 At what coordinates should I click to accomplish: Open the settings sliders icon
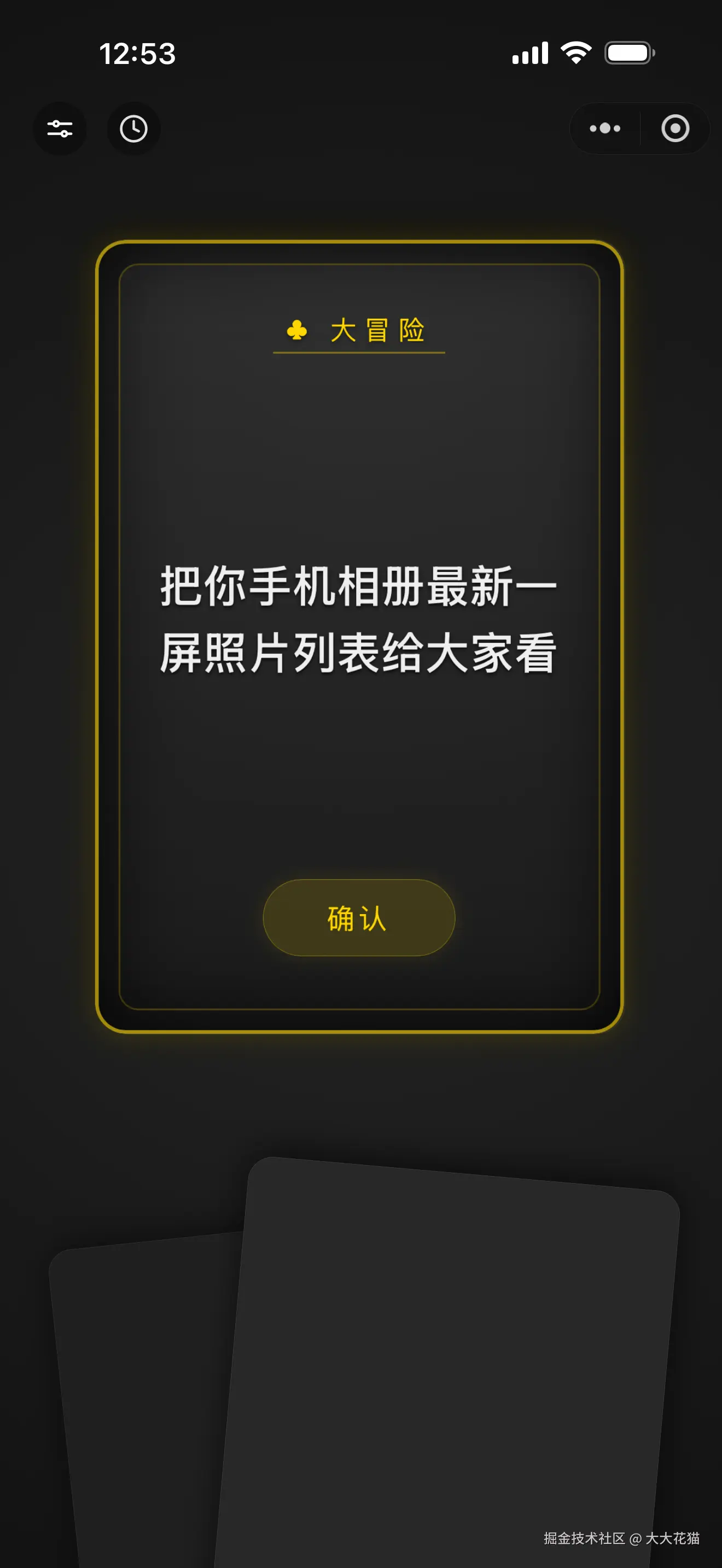[x=60, y=128]
